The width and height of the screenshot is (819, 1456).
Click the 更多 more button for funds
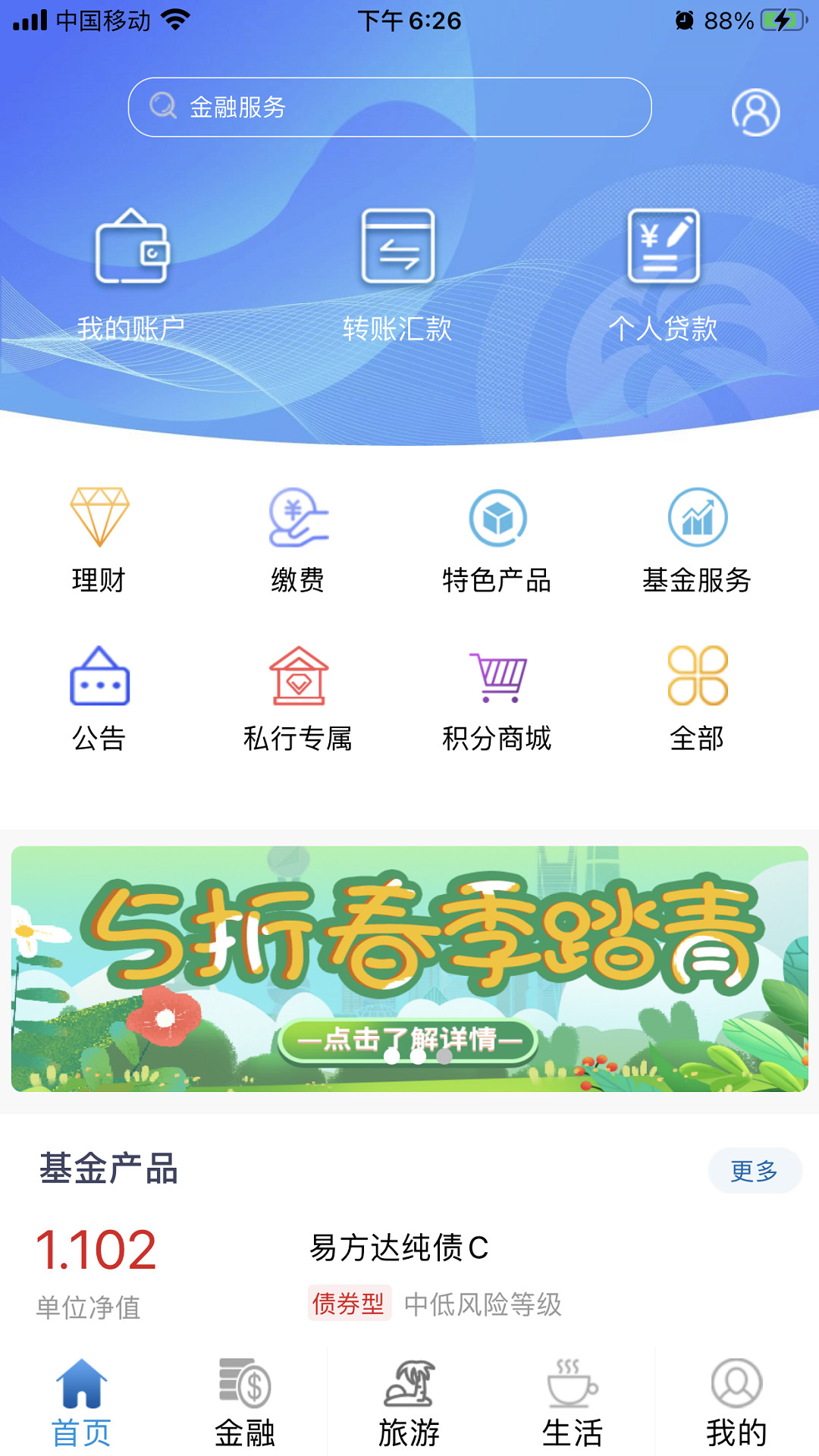(x=755, y=1171)
